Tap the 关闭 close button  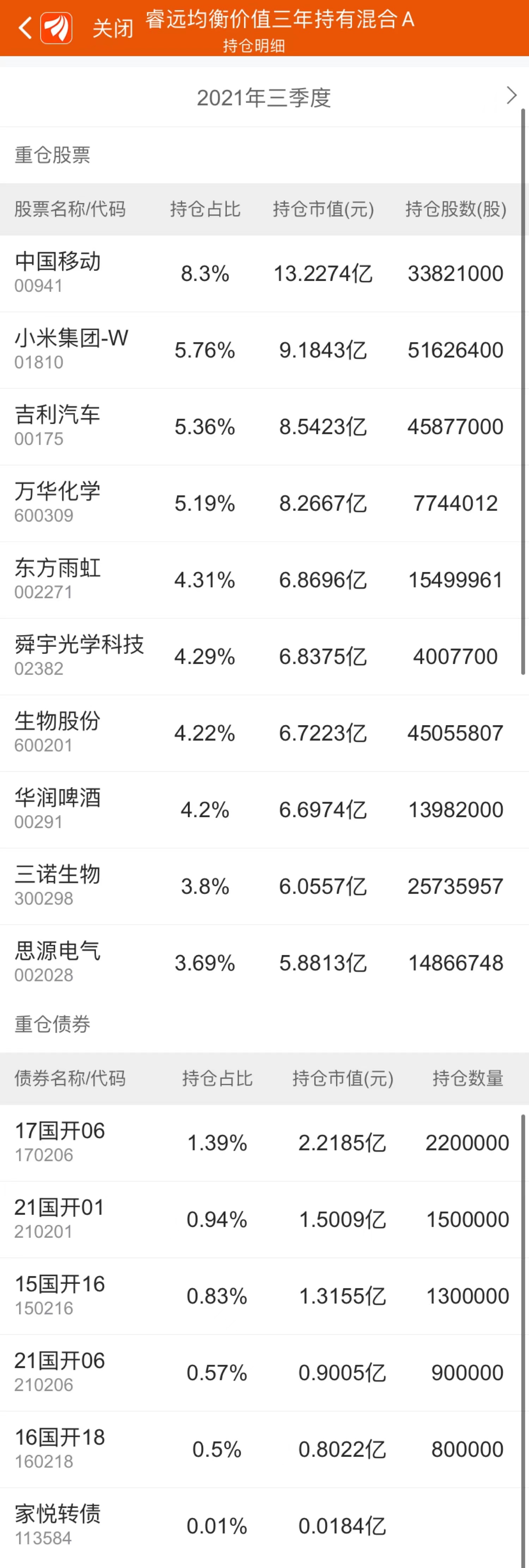click(113, 28)
